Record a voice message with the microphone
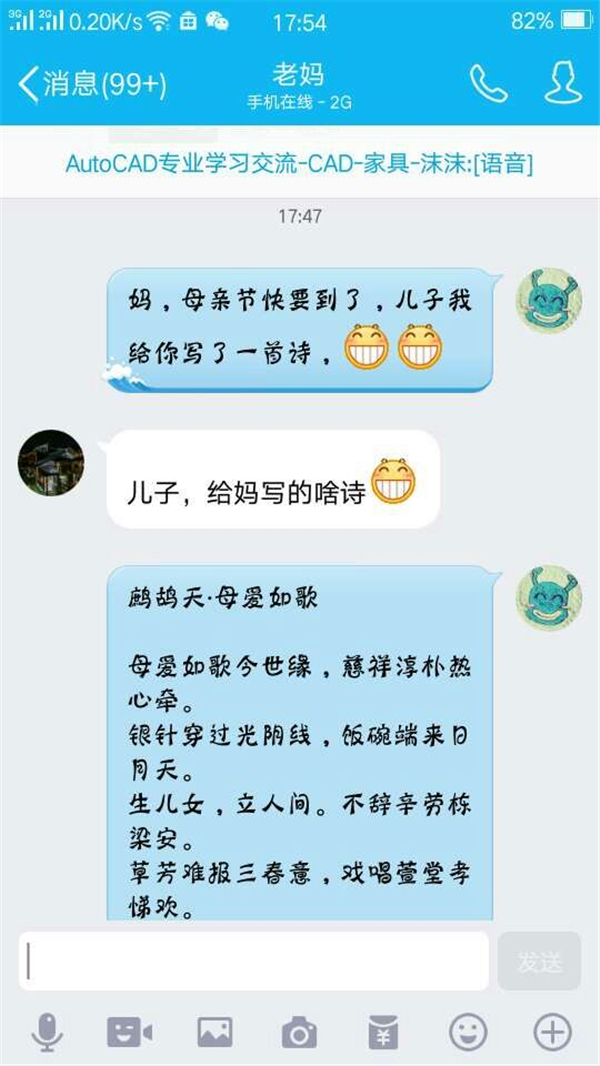The image size is (600, 1066). (47, 1031)
